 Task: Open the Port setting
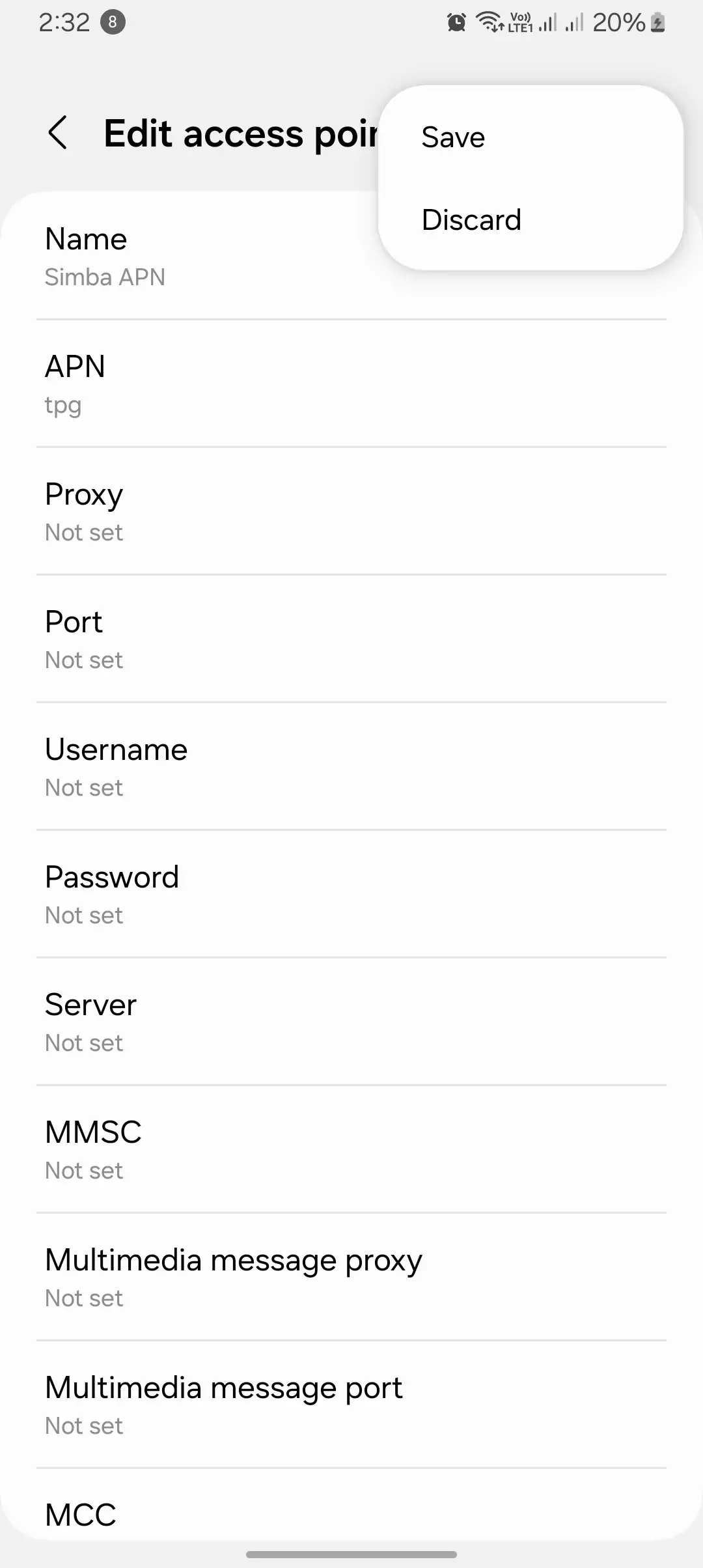(195, 639)
